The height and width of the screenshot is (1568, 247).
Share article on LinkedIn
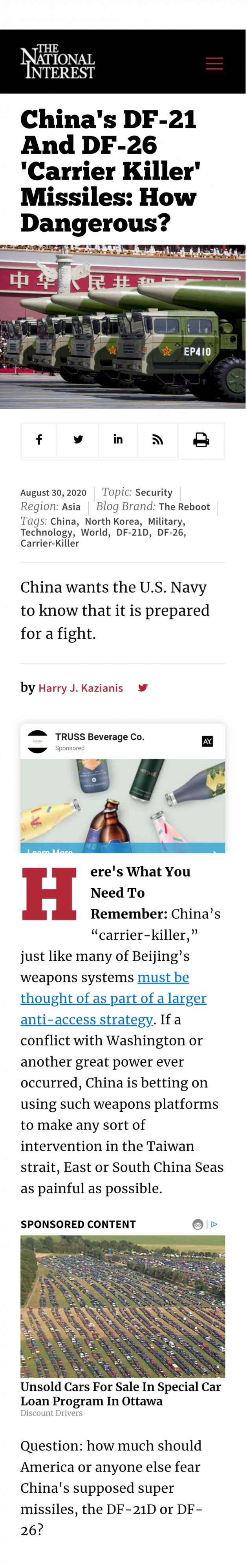118,440
